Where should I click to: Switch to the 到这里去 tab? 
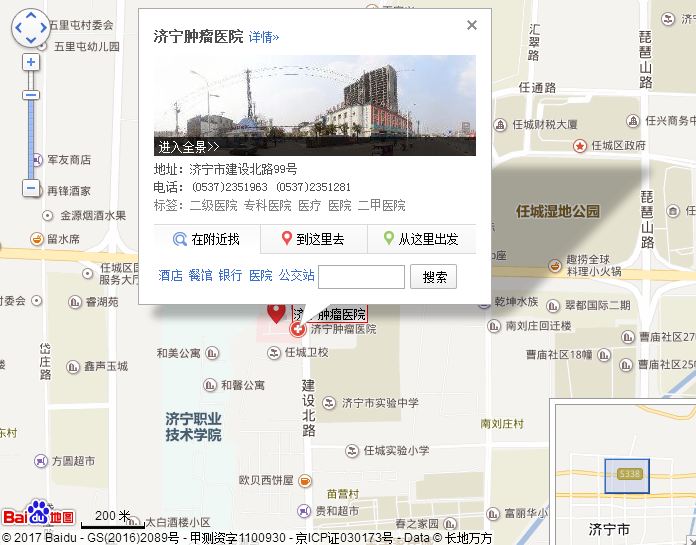click(312, 240)
